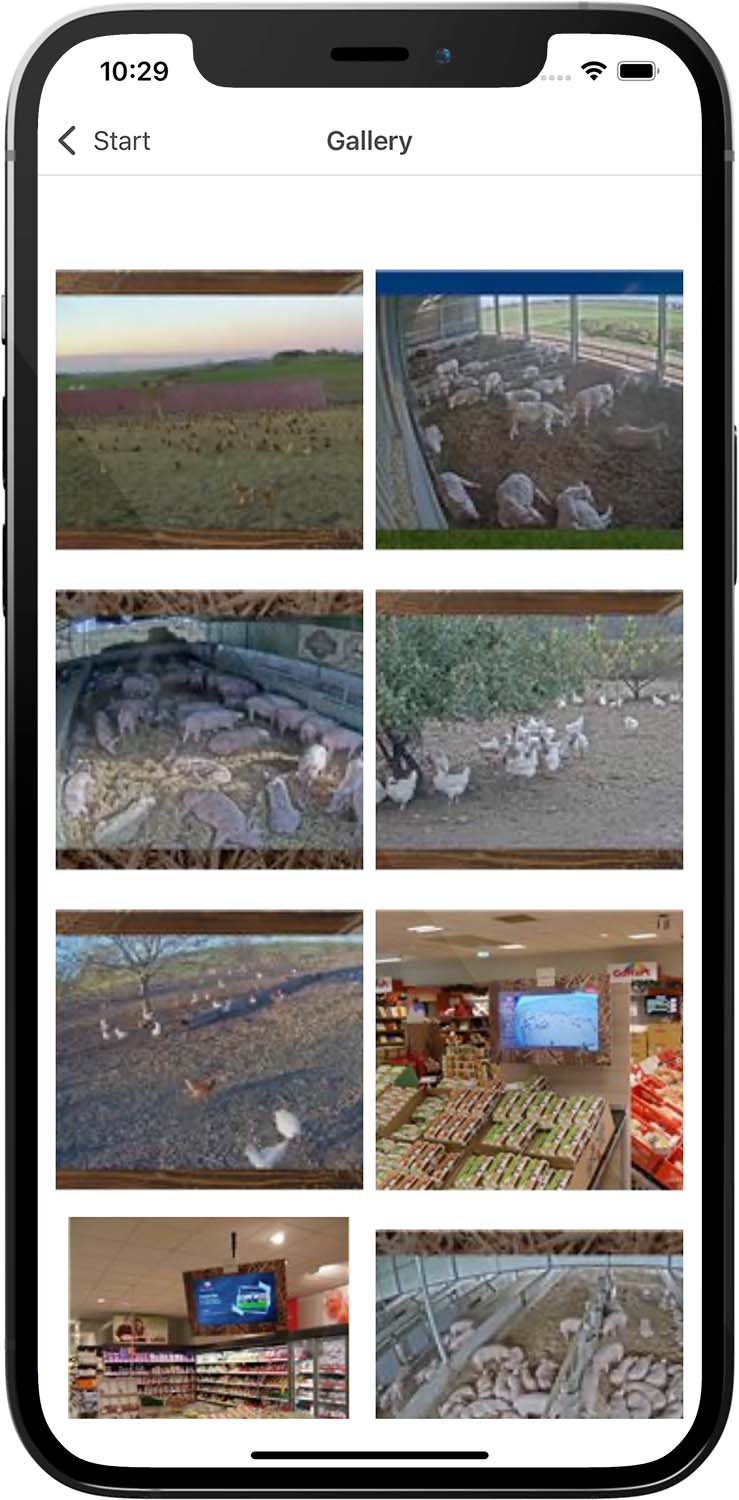The image size is (739, 1500).
Task: Open the photo of sheep in open barn
Action: tap(529, 409)
